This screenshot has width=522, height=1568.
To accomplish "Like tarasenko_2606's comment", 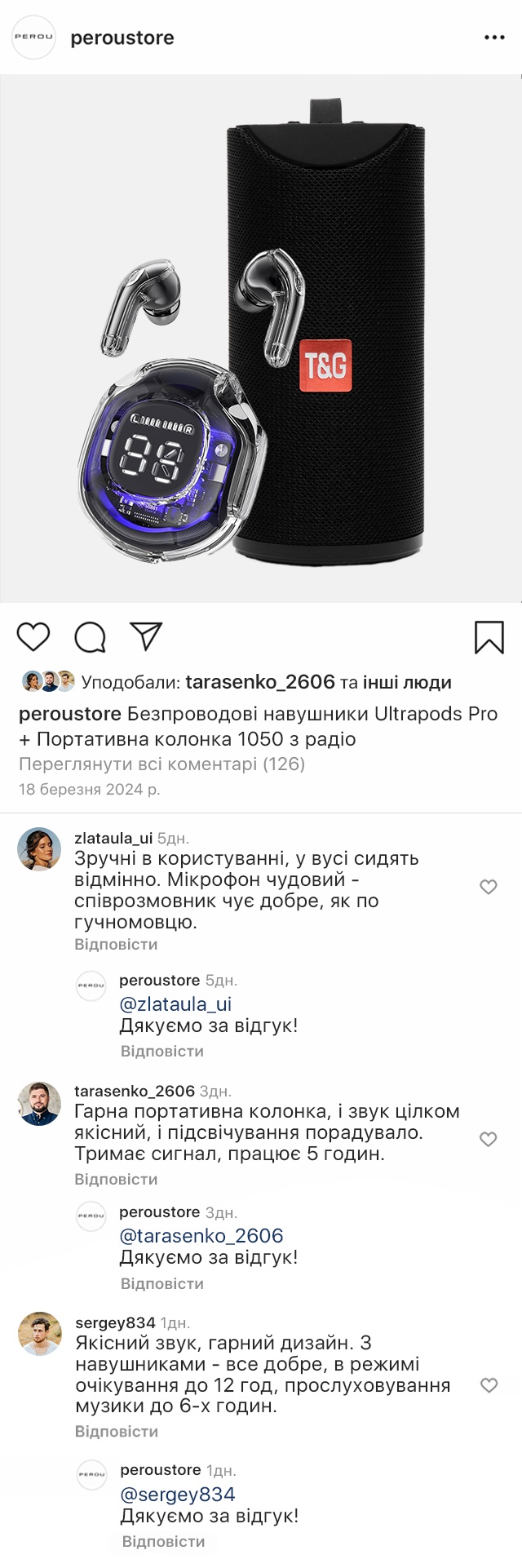I will click(488, 1139).
